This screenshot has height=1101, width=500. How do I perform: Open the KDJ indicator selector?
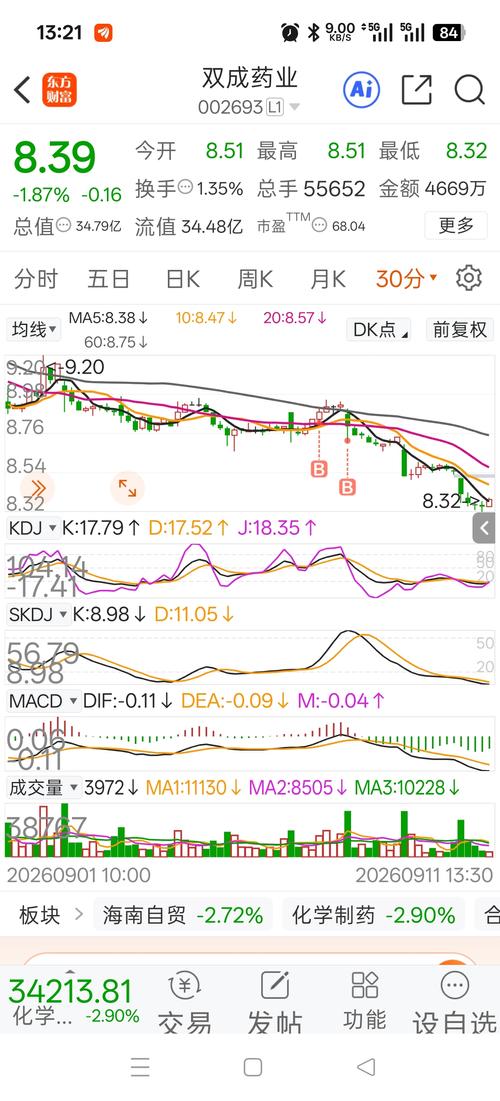33,528
